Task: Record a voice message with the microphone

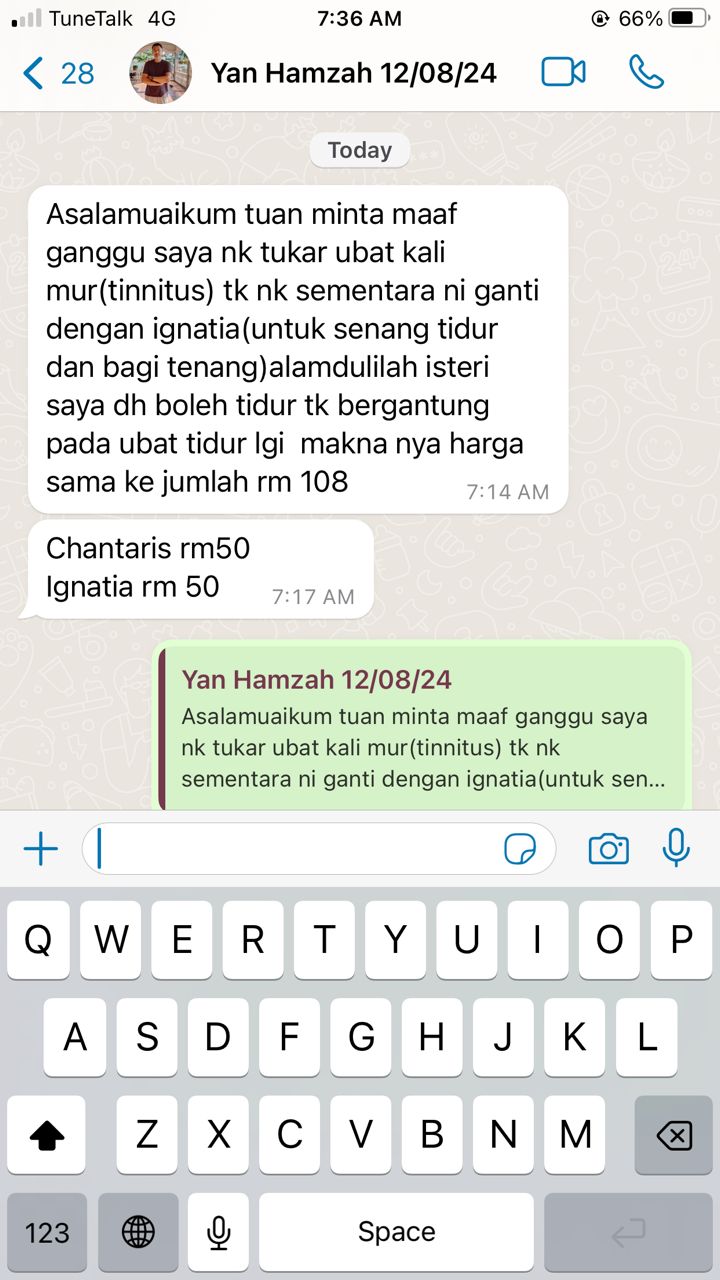Action: (676, 848)
